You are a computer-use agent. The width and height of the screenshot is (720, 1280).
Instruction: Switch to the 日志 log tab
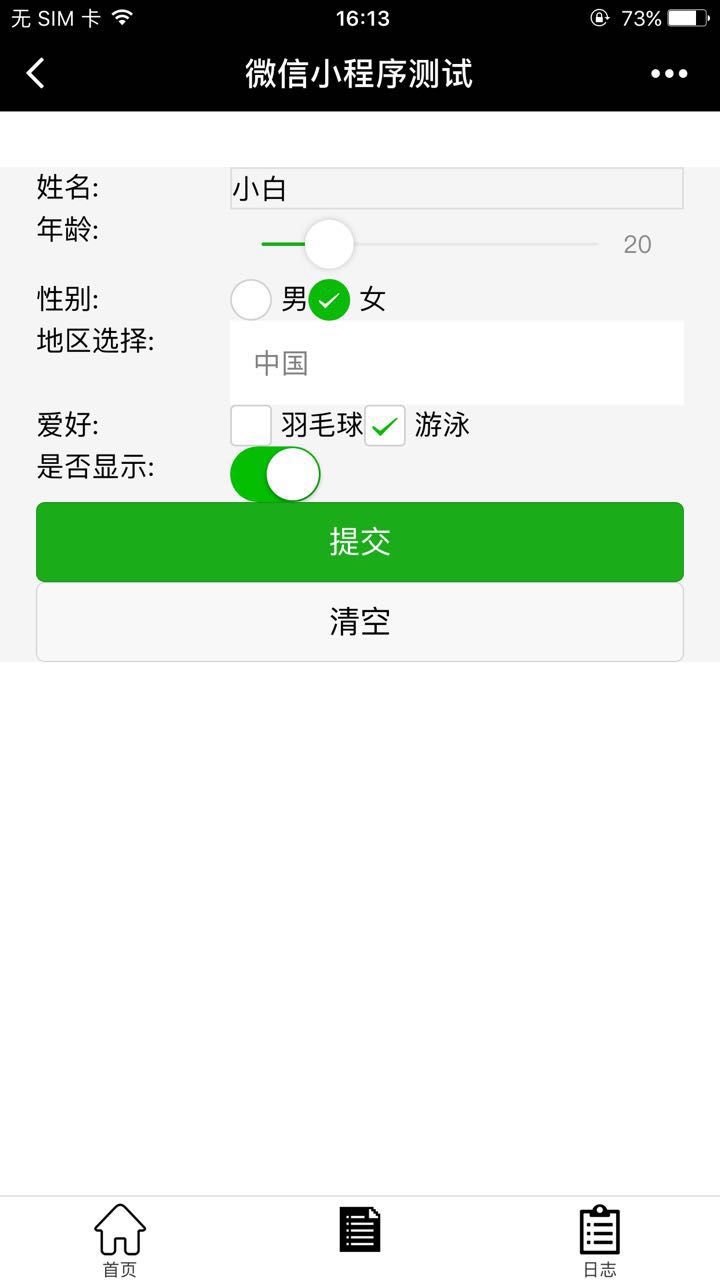pyautogui.click(x=600, y=1238)
